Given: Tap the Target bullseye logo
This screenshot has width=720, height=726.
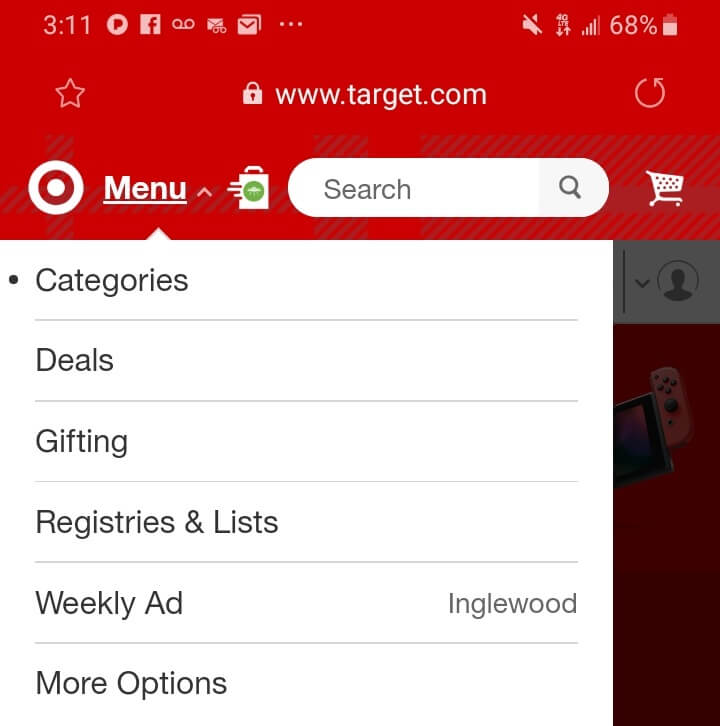Looking at the screenshot, I should 56,188.
